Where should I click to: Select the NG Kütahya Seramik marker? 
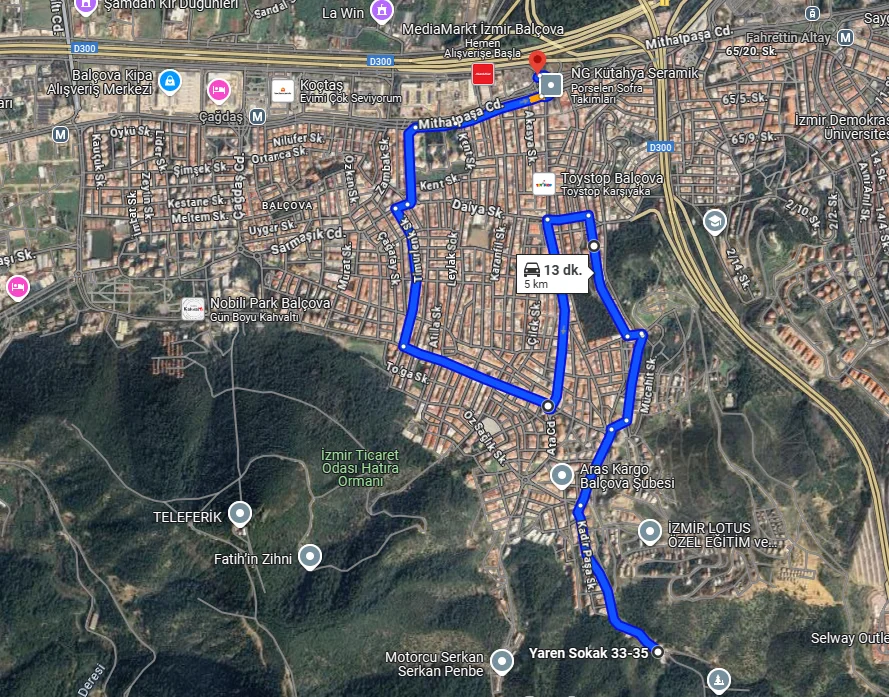[551, 86]
